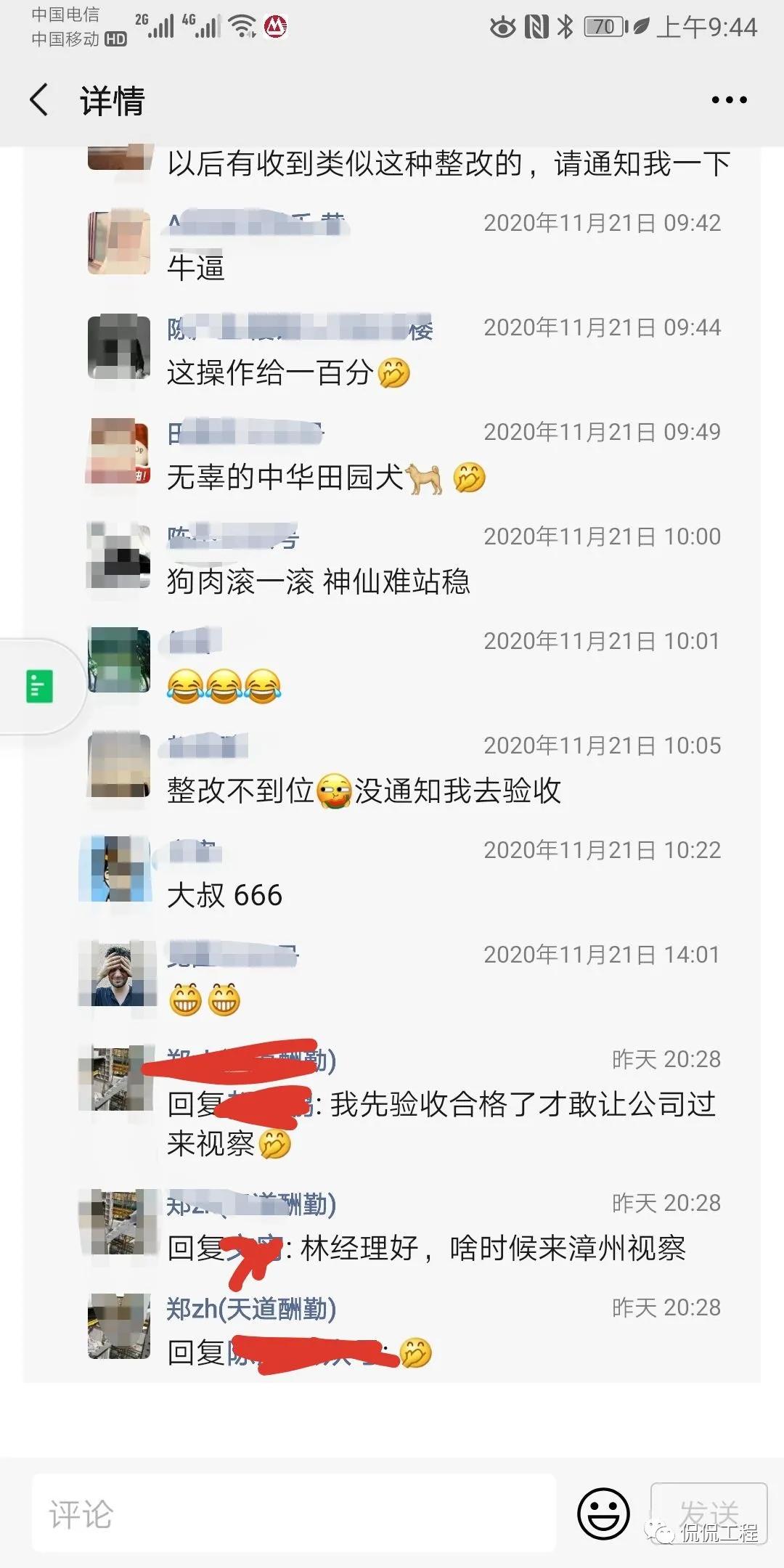Tap the 评论 comment input field
The image size is (784, 1568).
(293, 1514)
